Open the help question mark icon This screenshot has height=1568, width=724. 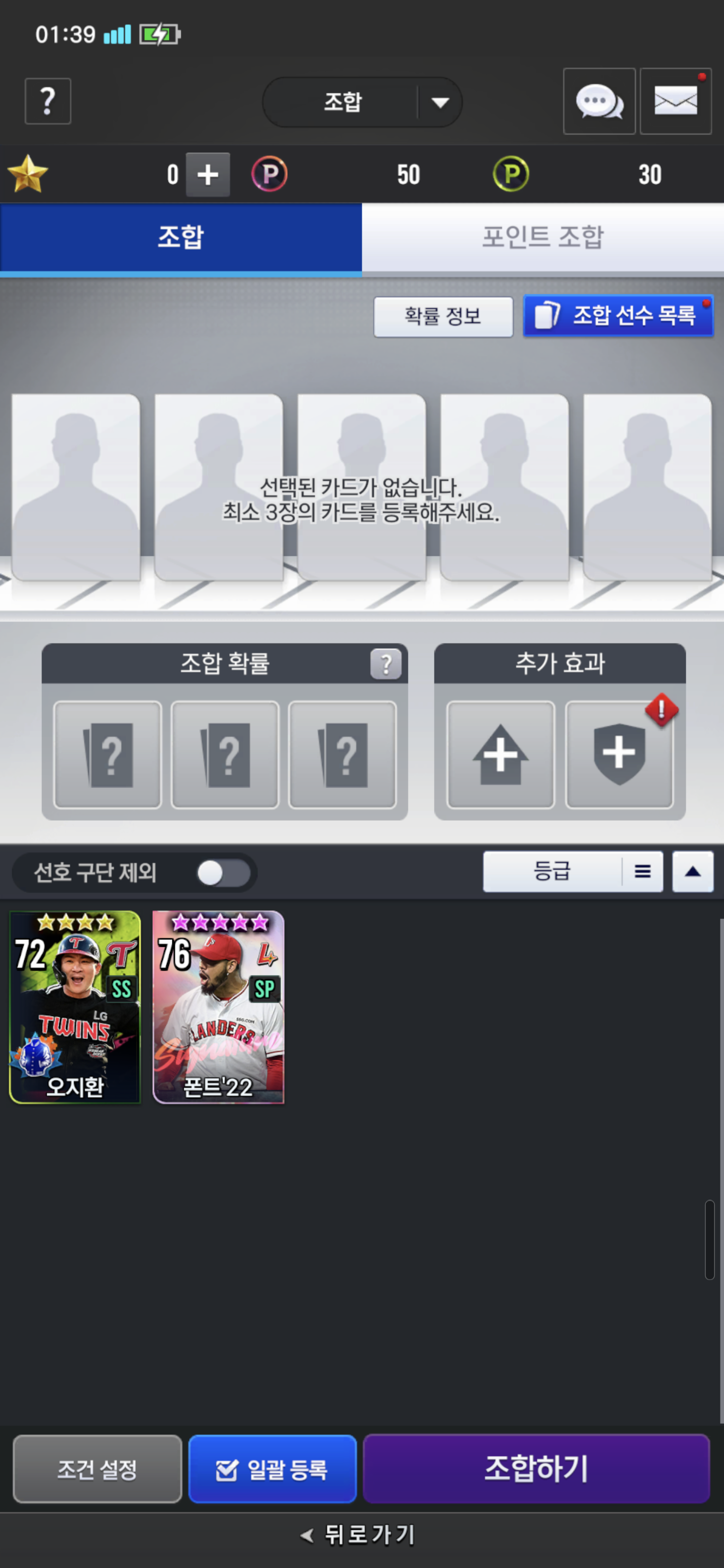[x=47, y=101]
